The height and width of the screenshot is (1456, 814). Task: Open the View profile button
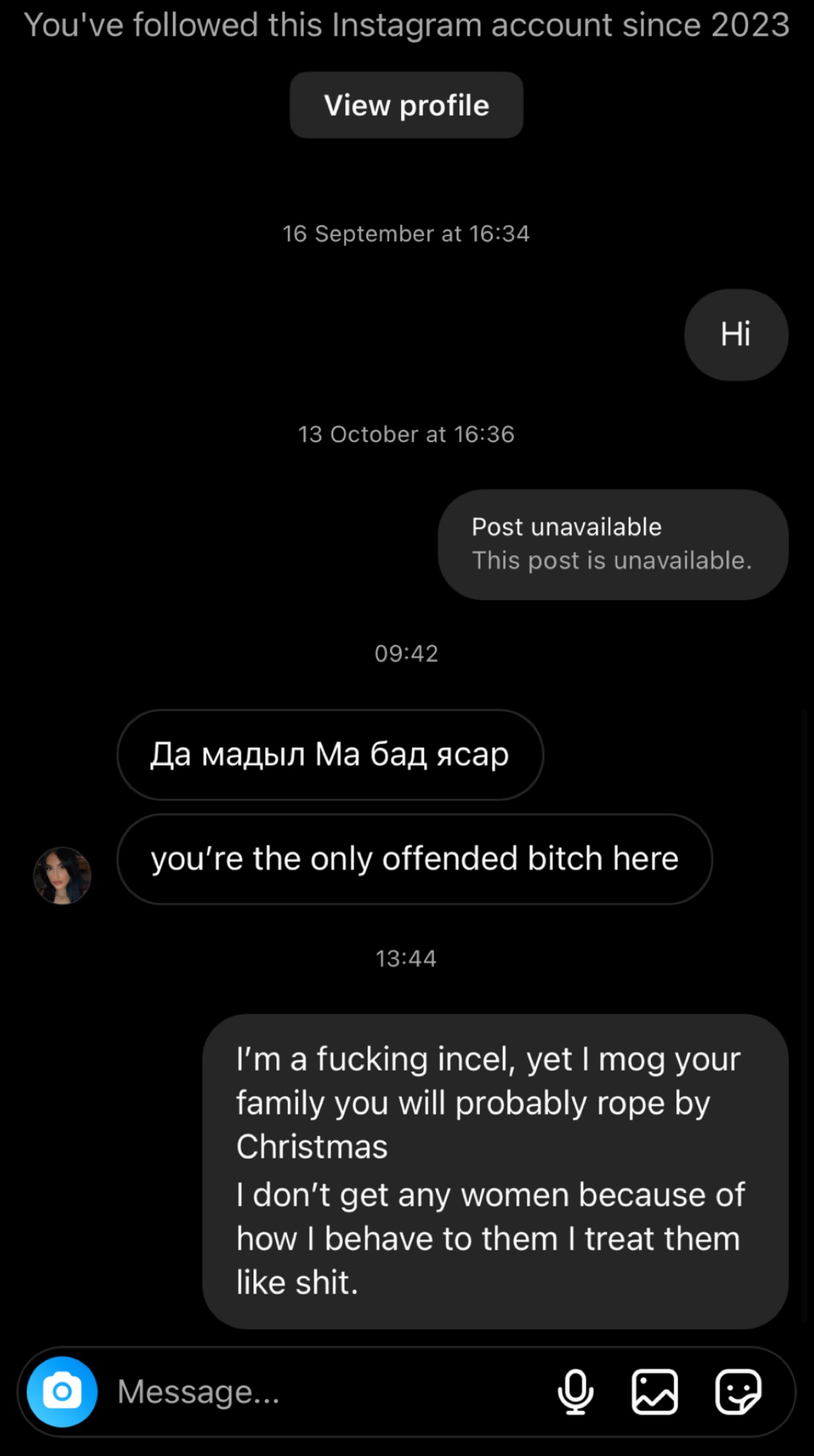click(406, 105)
